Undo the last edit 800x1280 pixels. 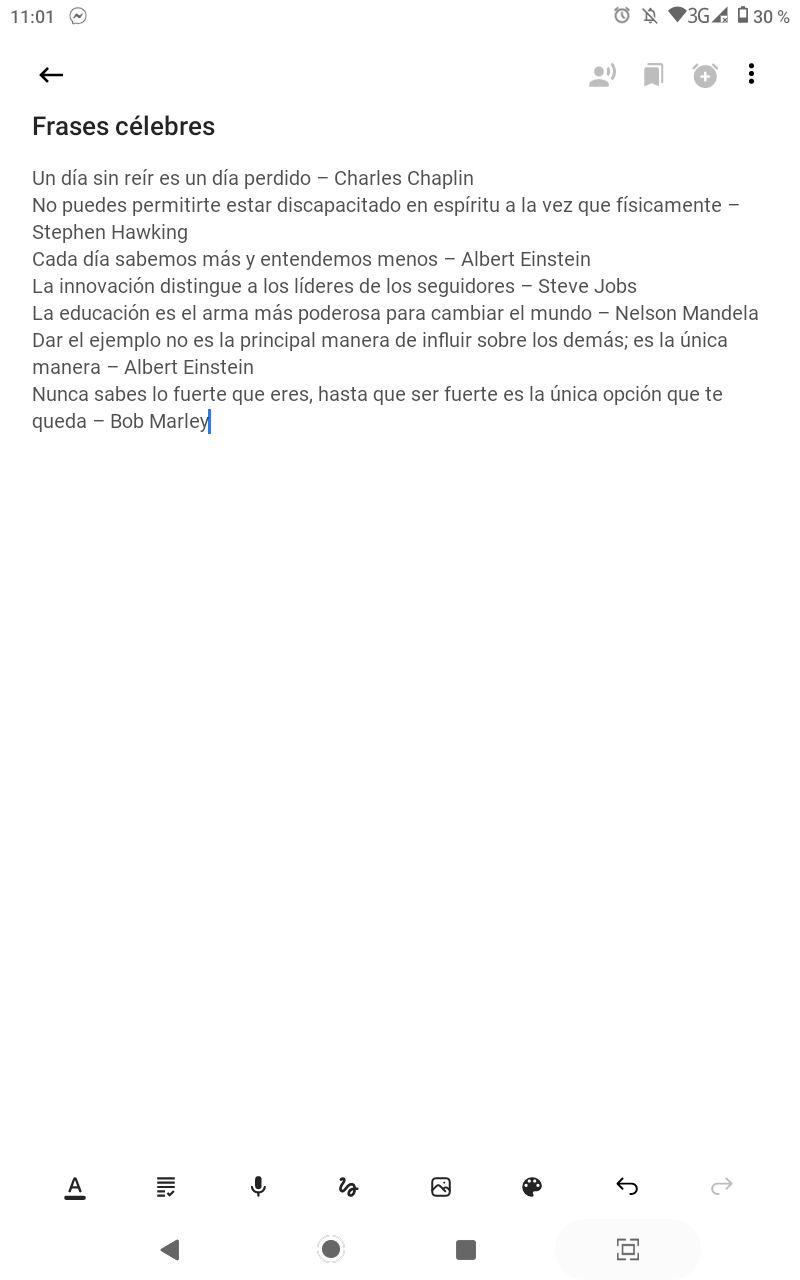[627, 1187]
